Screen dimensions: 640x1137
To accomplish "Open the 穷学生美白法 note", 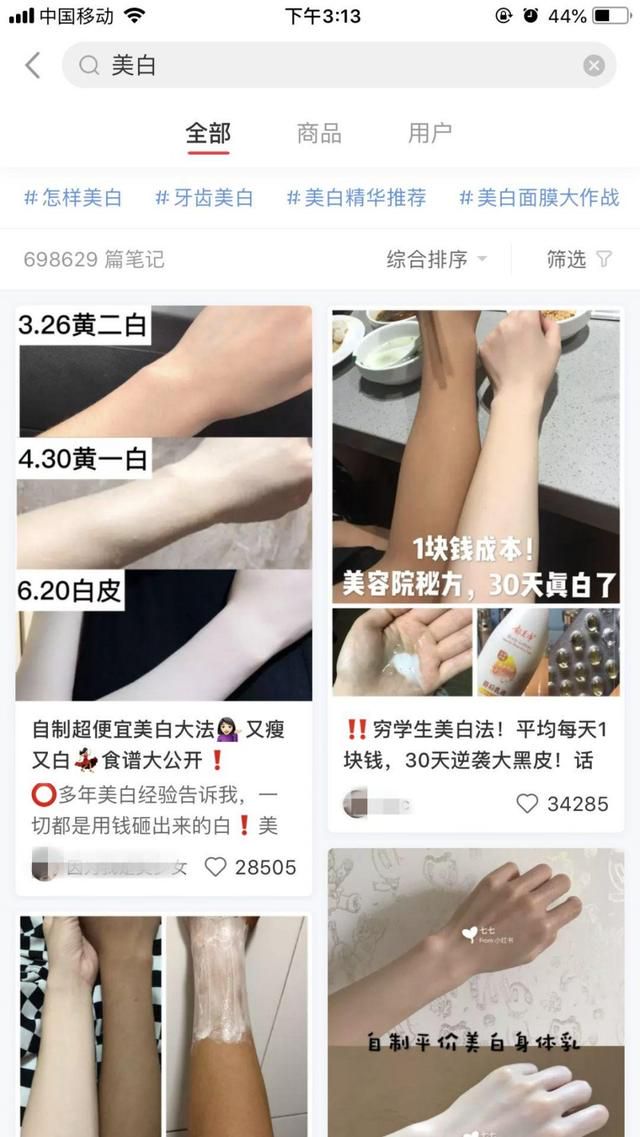I will coord(474,500).
